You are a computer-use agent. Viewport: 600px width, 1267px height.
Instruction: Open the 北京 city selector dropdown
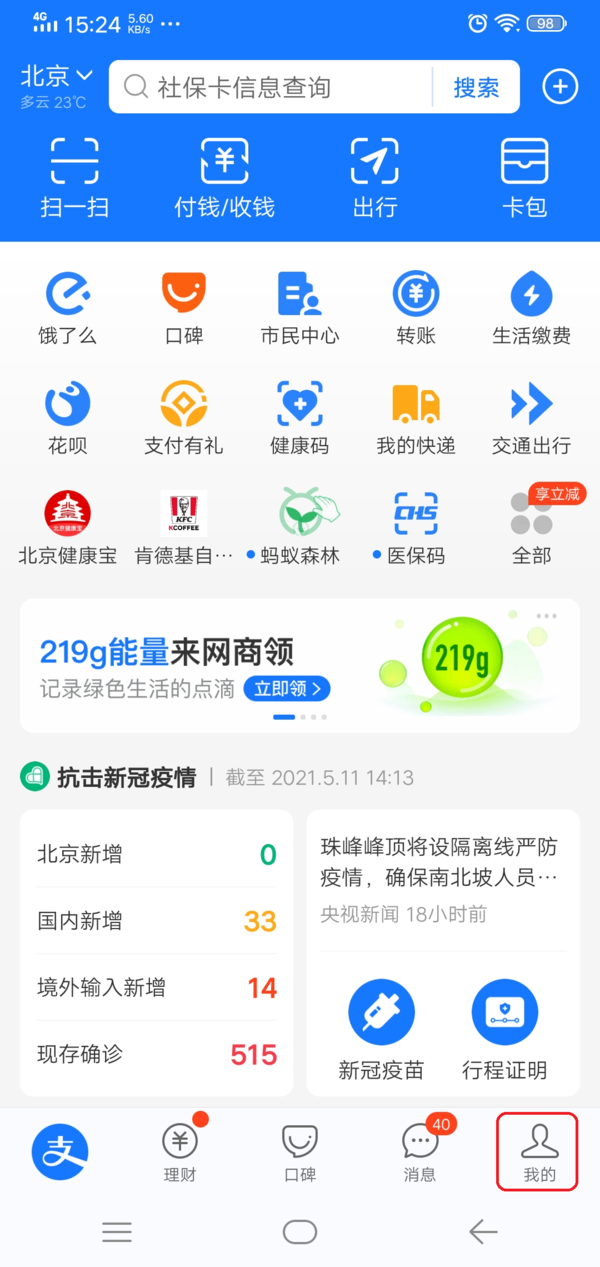point(56,76)
